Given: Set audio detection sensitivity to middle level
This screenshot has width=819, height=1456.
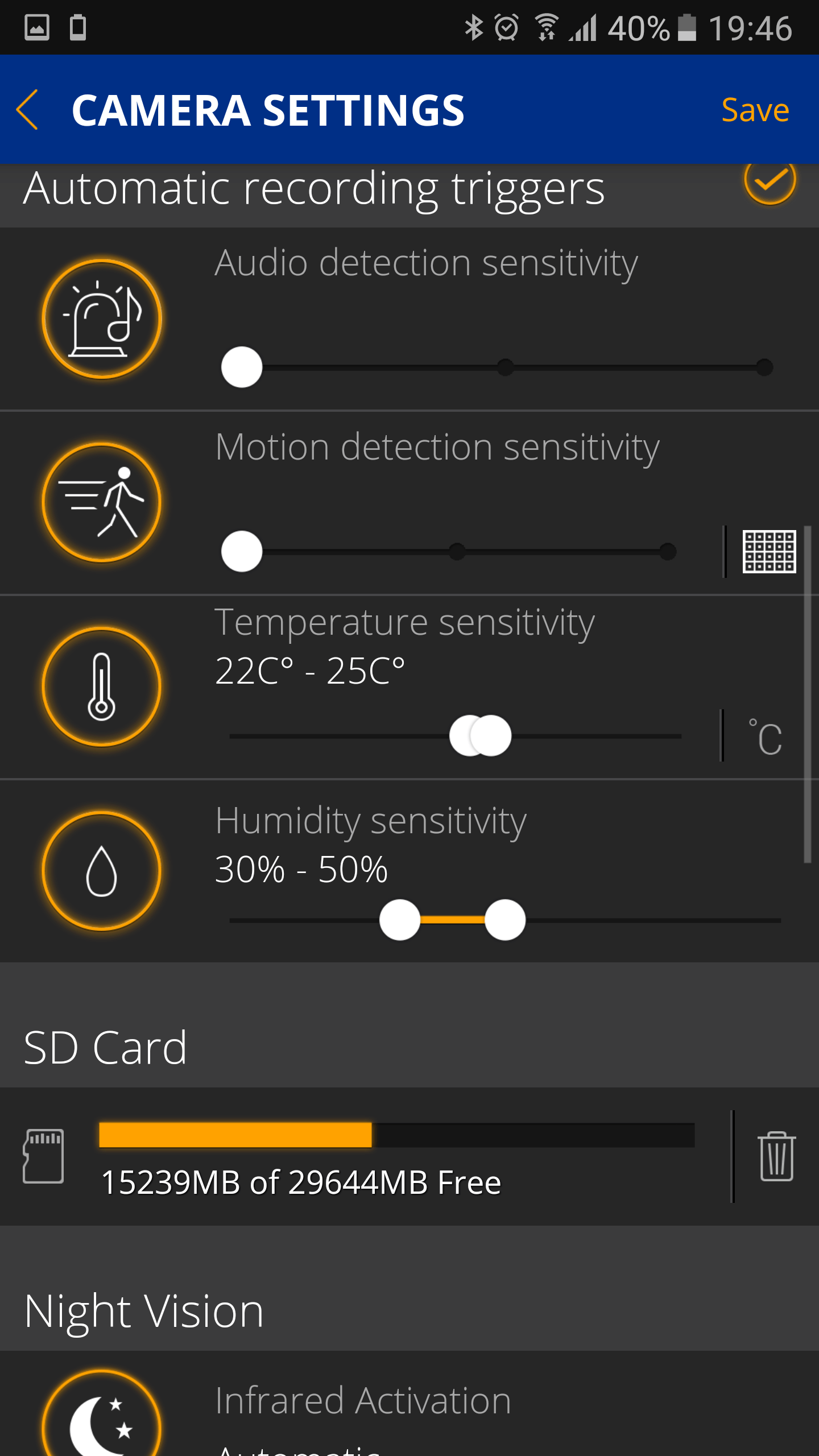Looking at the screenshot, I should pyautogui.click(x=505, y=367).
